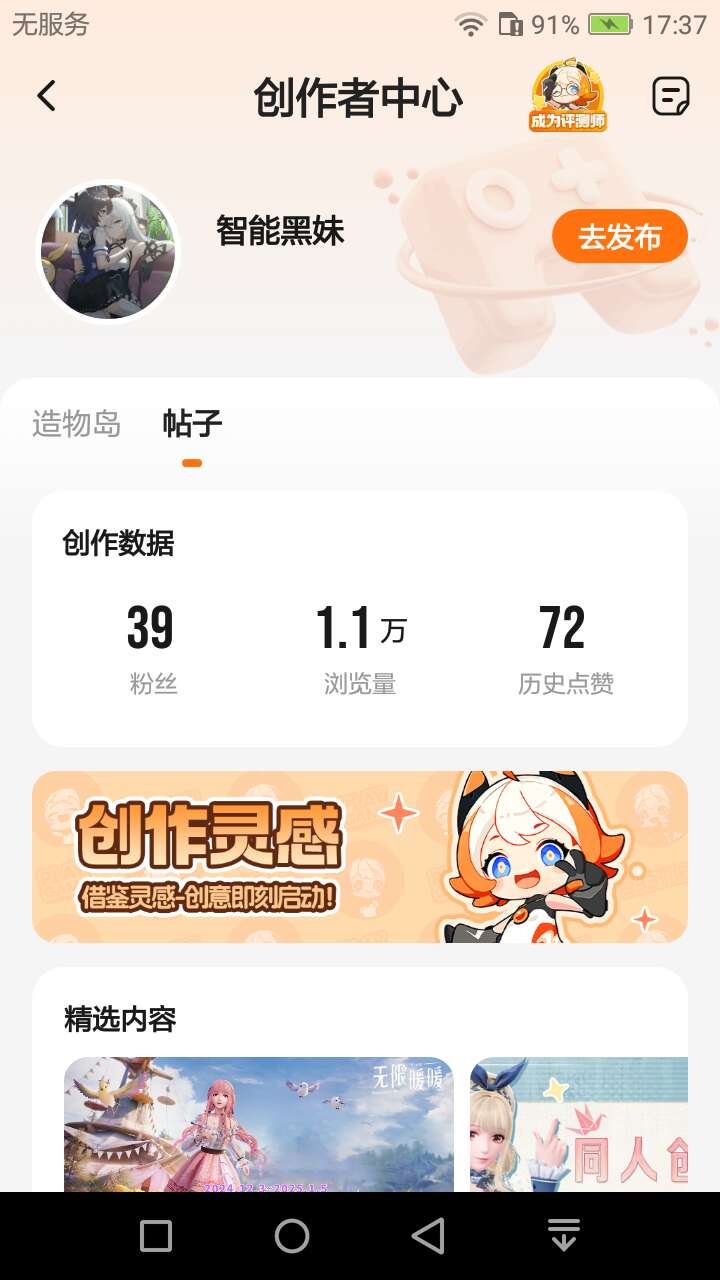
Task: Open the notes icon in top bar
Action: click(x=670, y=97)
